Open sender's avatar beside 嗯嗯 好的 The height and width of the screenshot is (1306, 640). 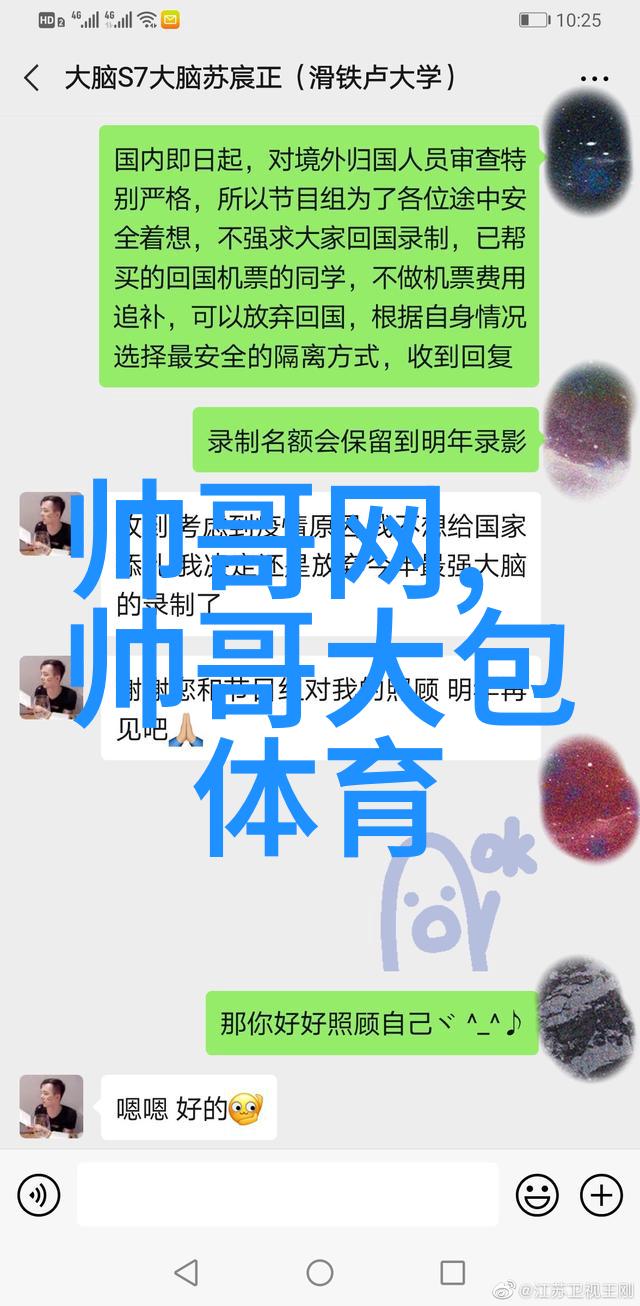51,1107
